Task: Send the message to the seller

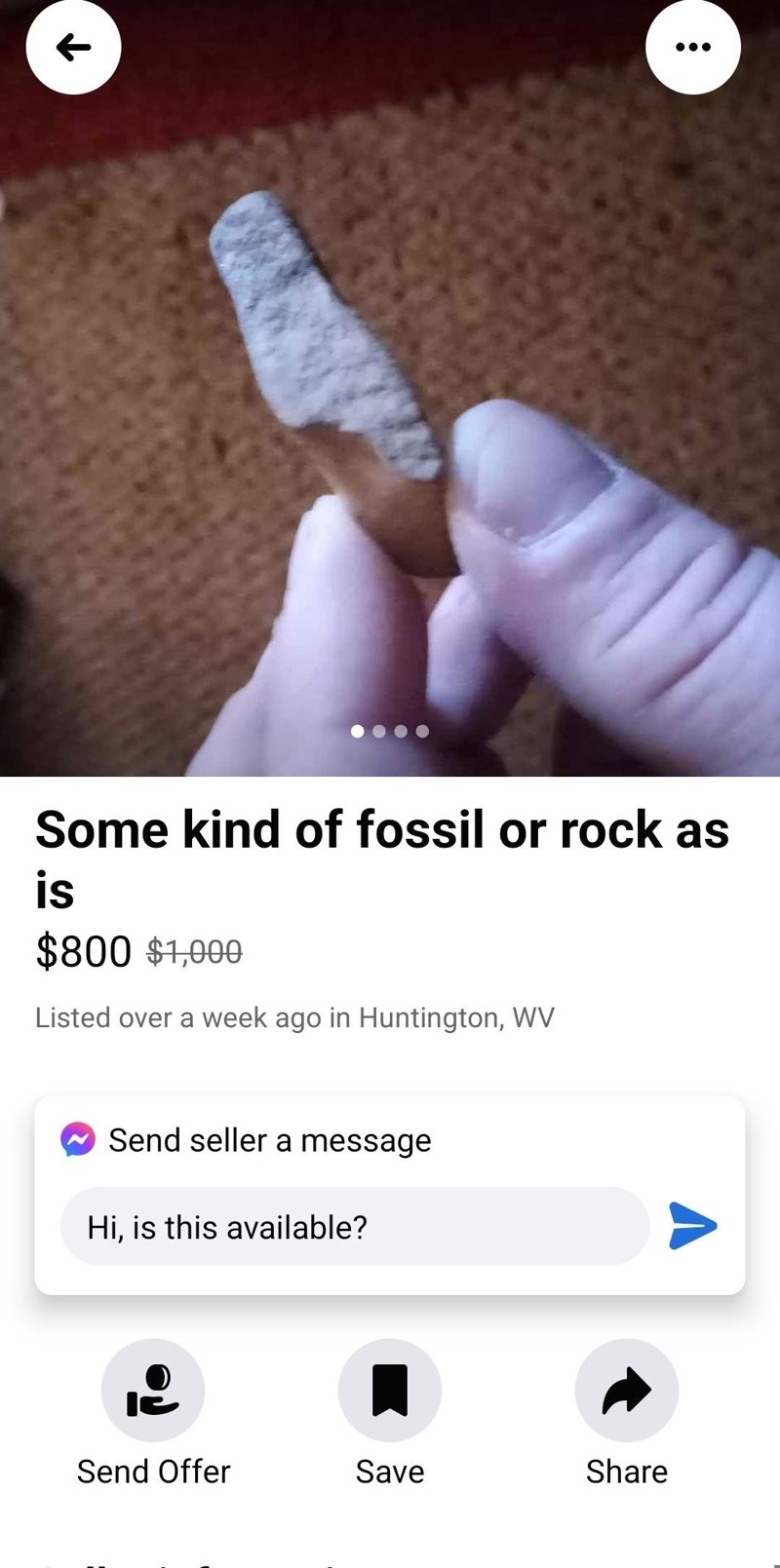Action: click(x=693, y=1226)
